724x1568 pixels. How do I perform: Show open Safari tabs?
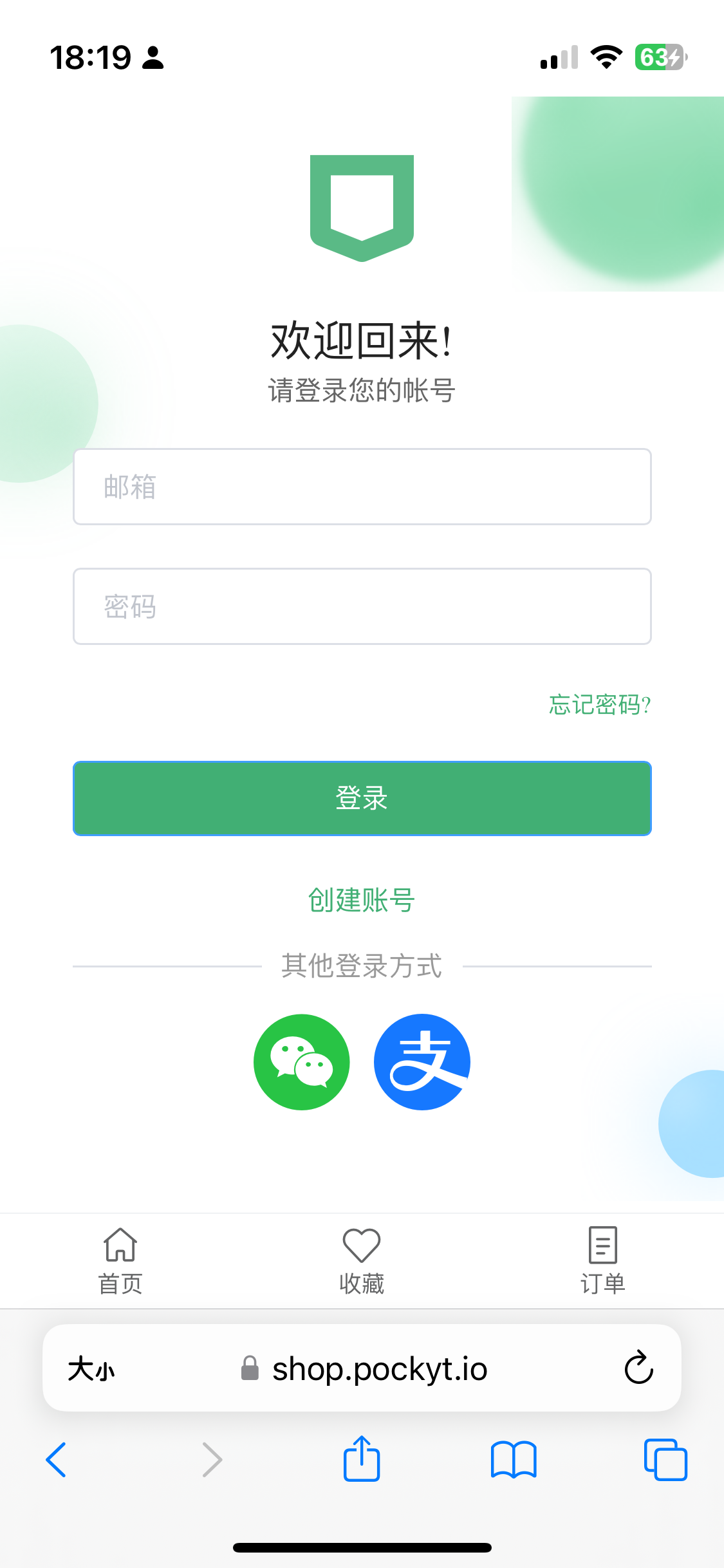pyautogui.click(x=665, y=1459)
